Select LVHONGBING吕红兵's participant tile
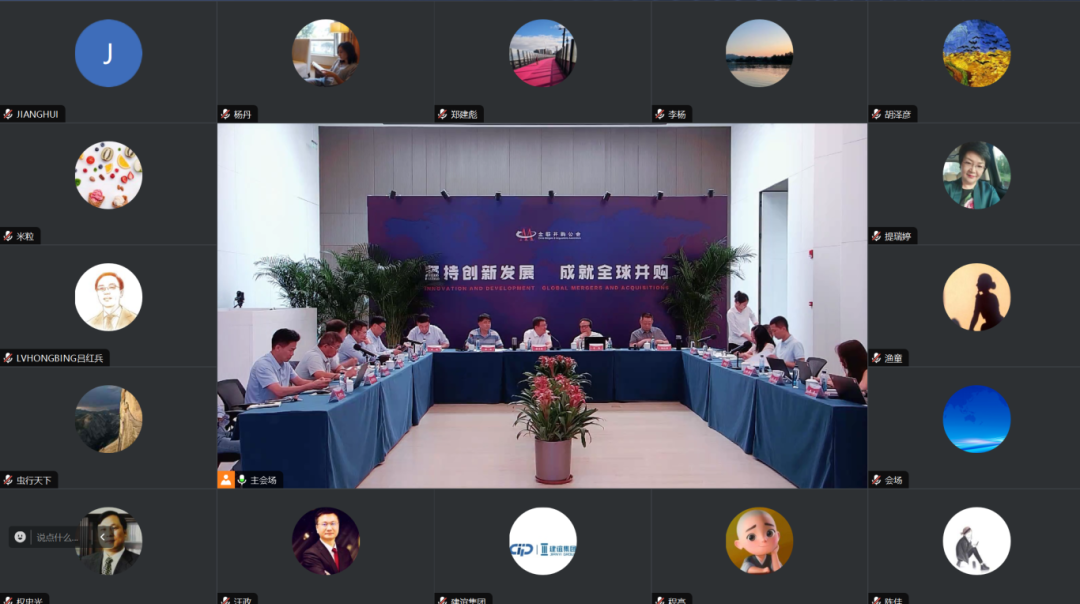Screen dimensions: 1080x604 click(x=108, y=298)
